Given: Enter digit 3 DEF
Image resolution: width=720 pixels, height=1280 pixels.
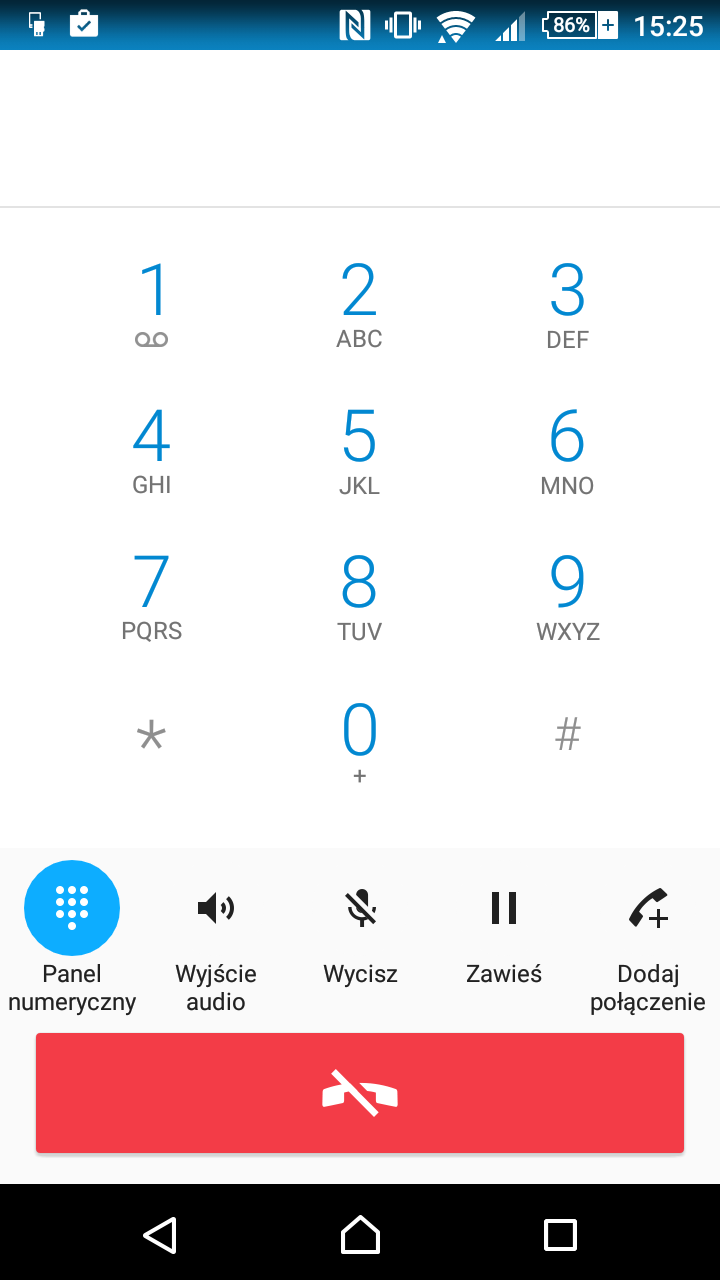Looking at the screenshot, I should coord(567,305).
